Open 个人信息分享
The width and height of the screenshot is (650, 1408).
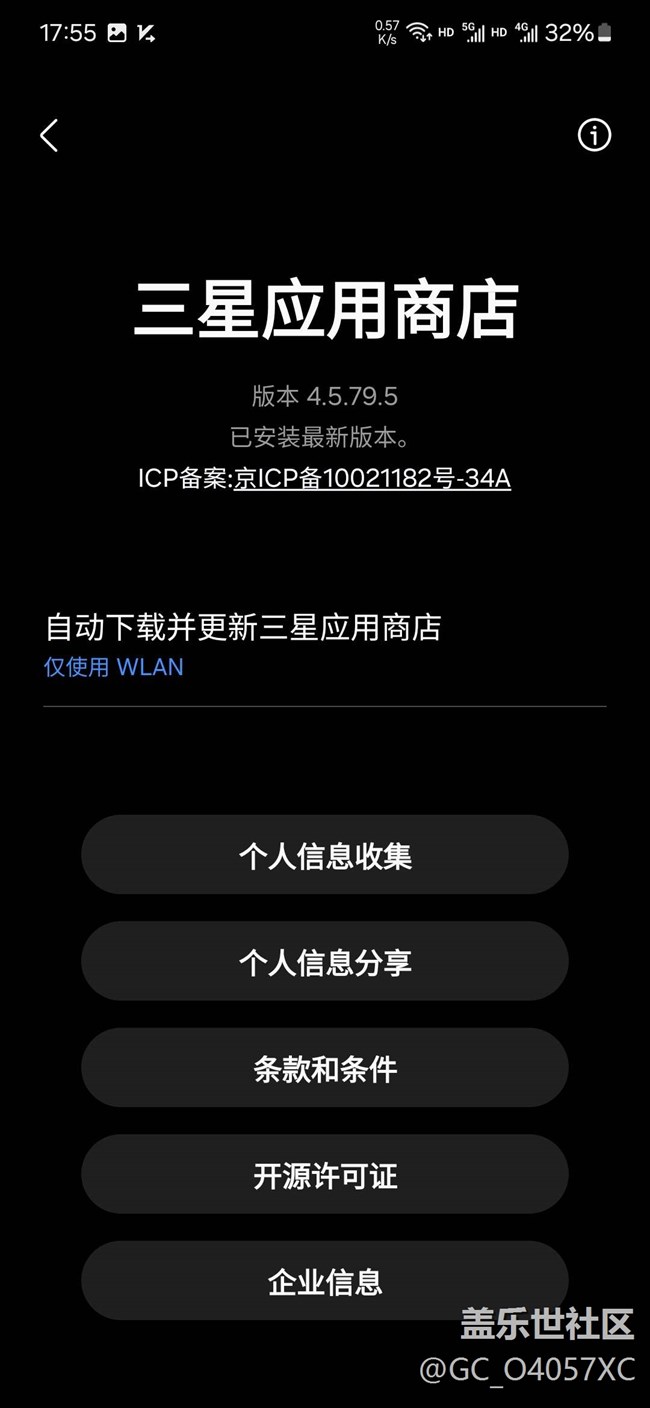pos(325,962)
